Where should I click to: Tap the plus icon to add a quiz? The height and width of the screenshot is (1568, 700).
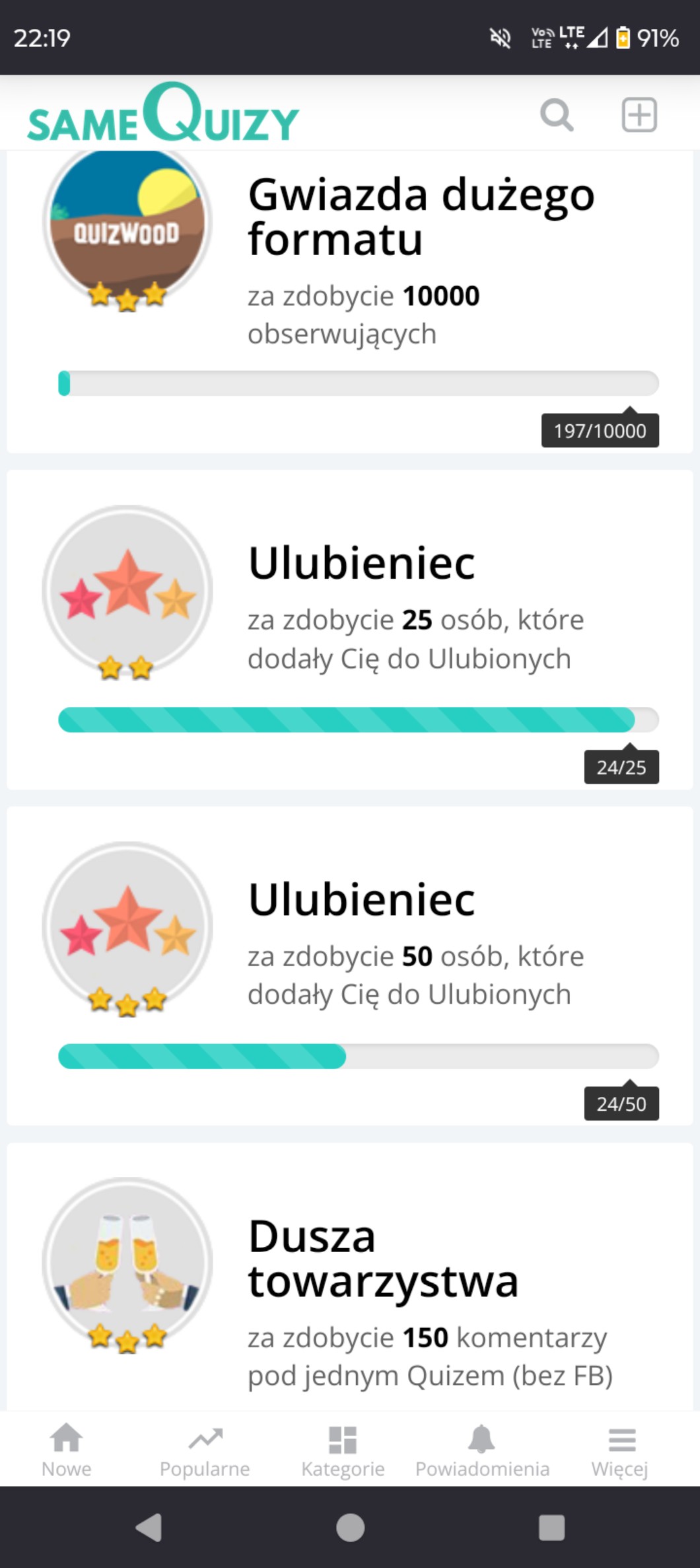[x=639, y=115]
